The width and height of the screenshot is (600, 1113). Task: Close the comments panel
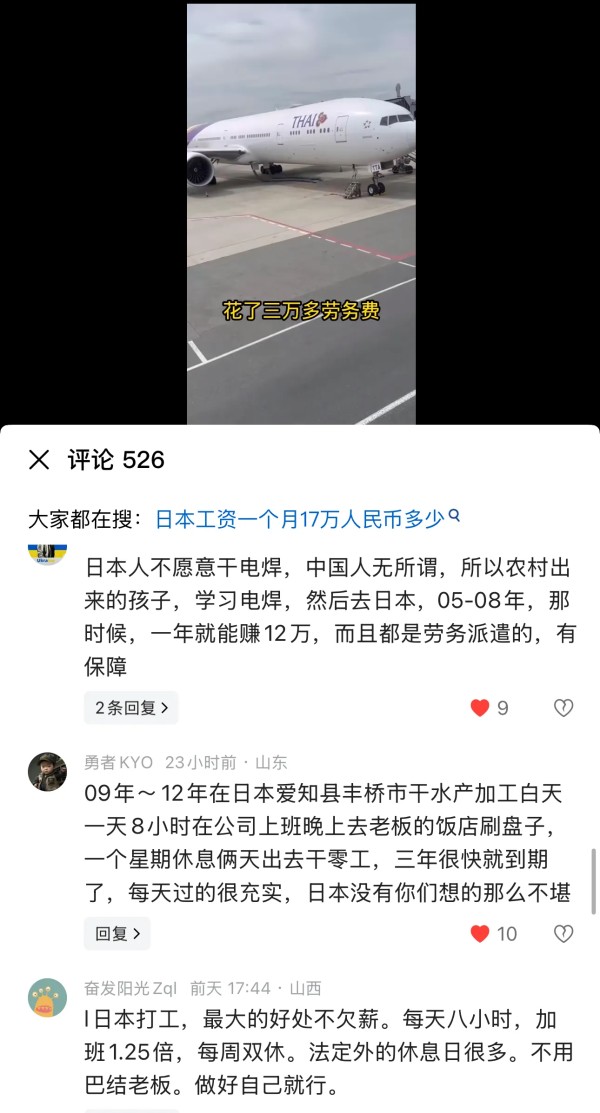(x=39, y=460)
